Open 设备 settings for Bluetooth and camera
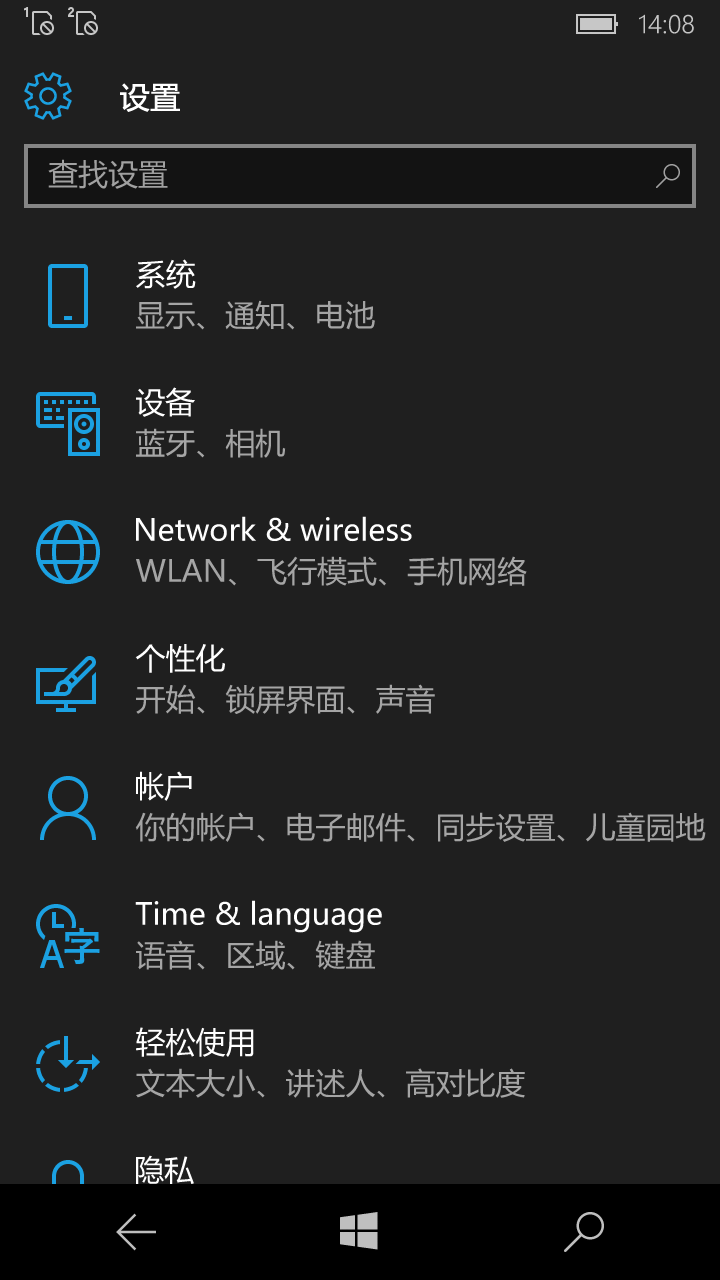720x1280 pixels. point(360,424)
